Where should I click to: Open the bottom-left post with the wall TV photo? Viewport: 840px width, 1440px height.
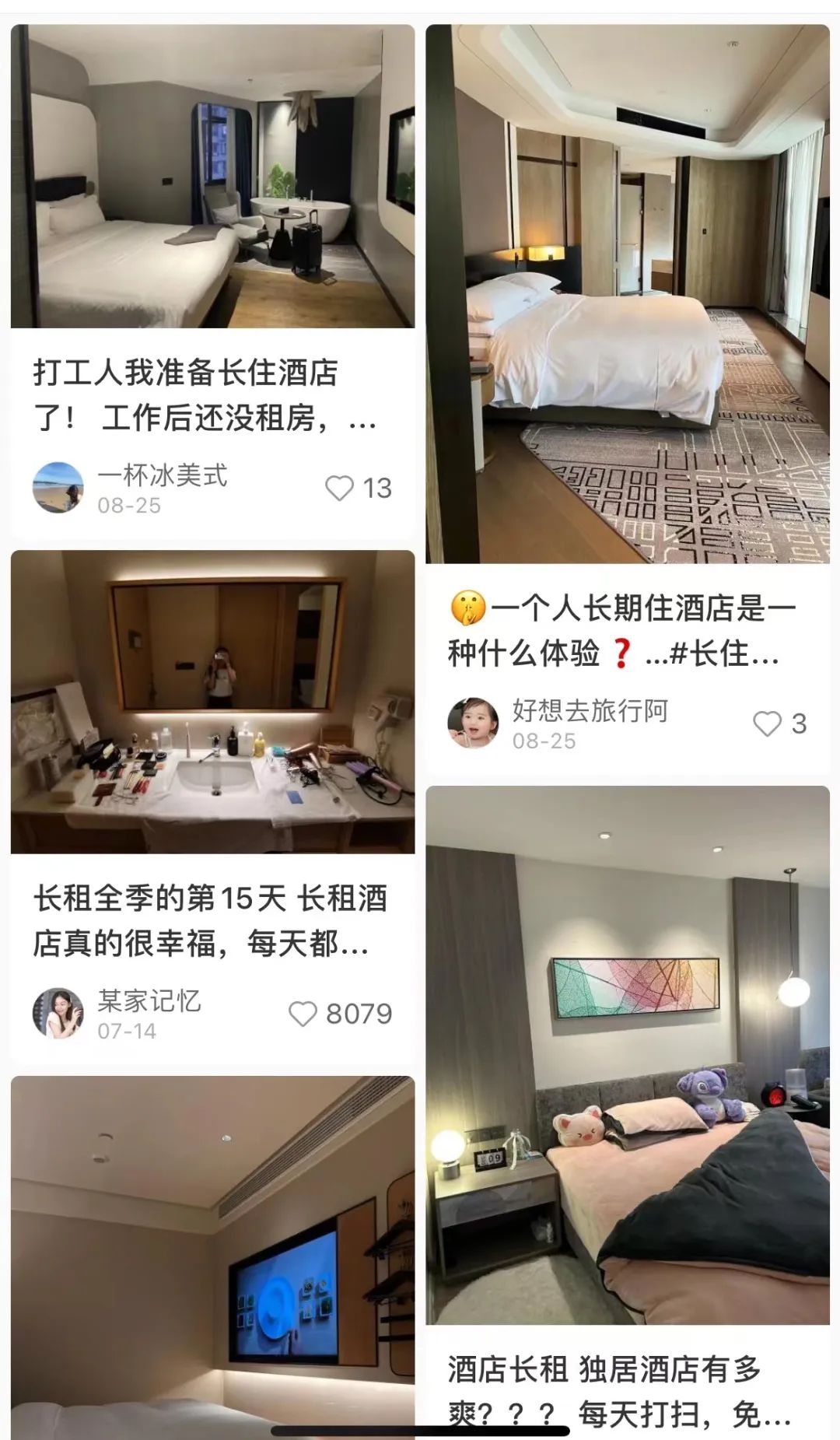click(x=212, y=1258)
